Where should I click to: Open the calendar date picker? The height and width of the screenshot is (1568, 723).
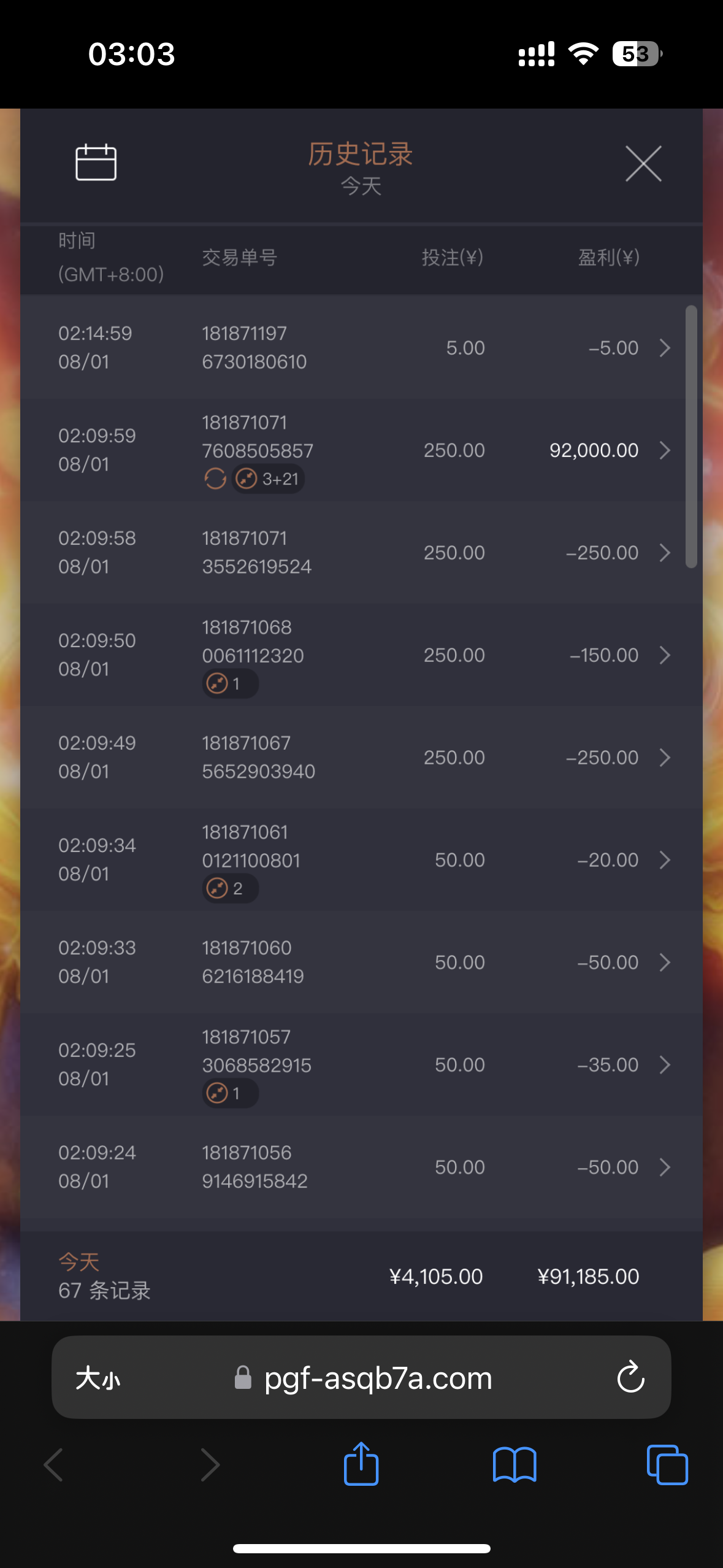tap(96, 163)
